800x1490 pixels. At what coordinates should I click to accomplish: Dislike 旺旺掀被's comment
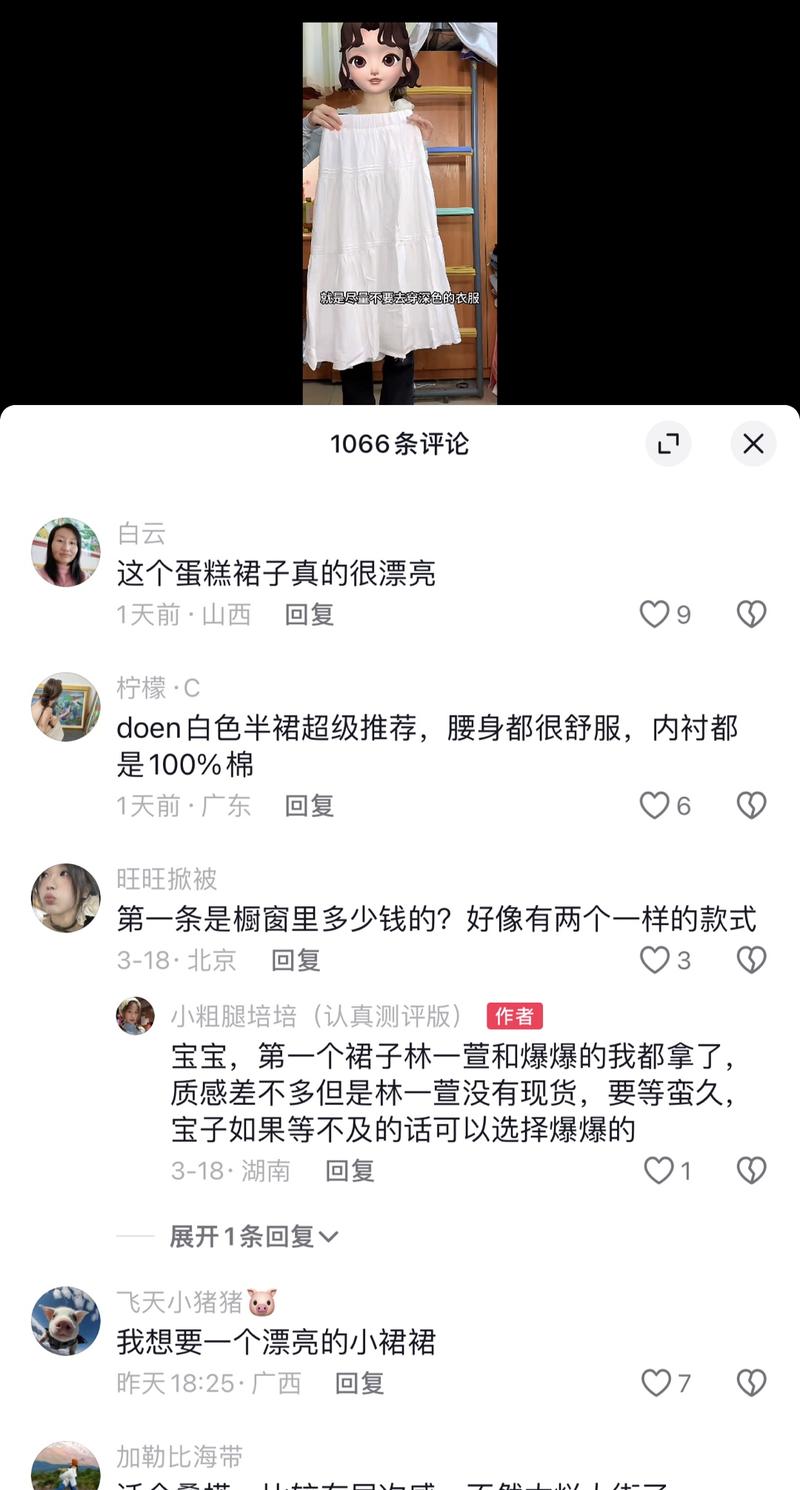click(x=751, y=959)
